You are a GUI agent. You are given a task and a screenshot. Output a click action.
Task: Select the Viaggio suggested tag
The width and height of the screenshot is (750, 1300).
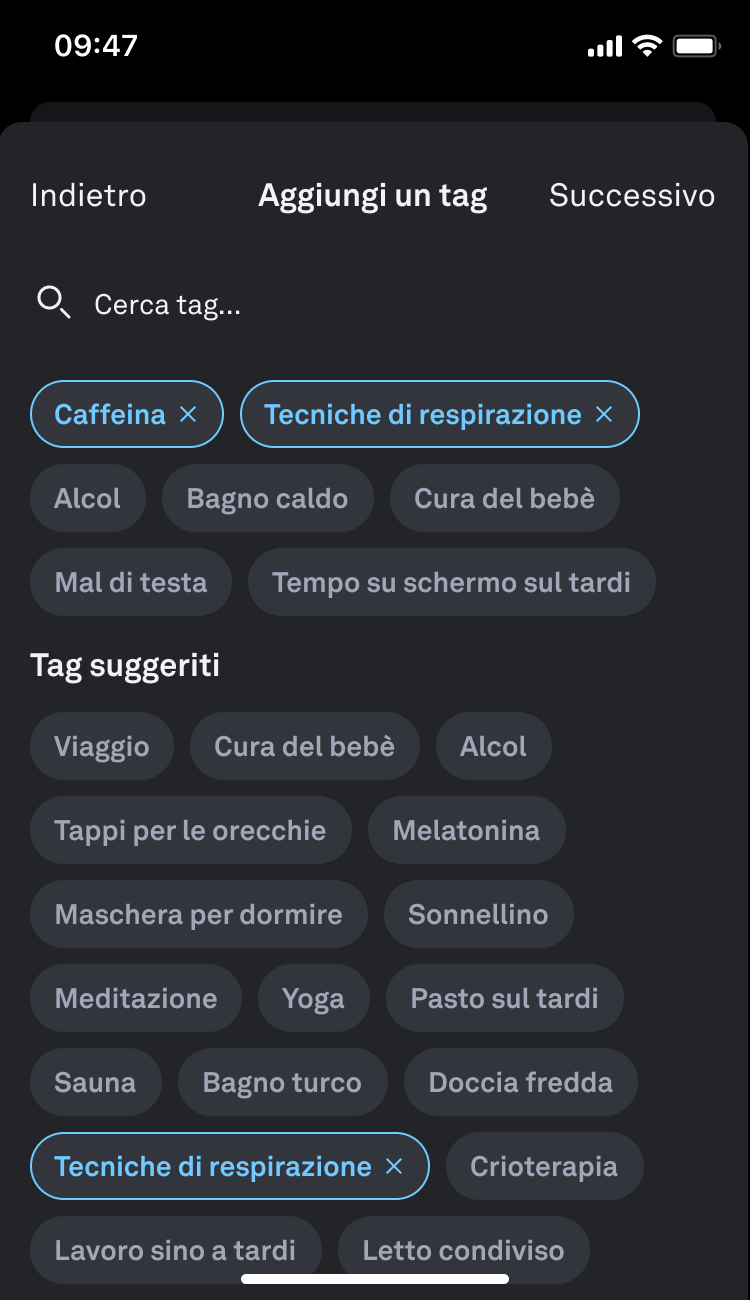point(102,746)
